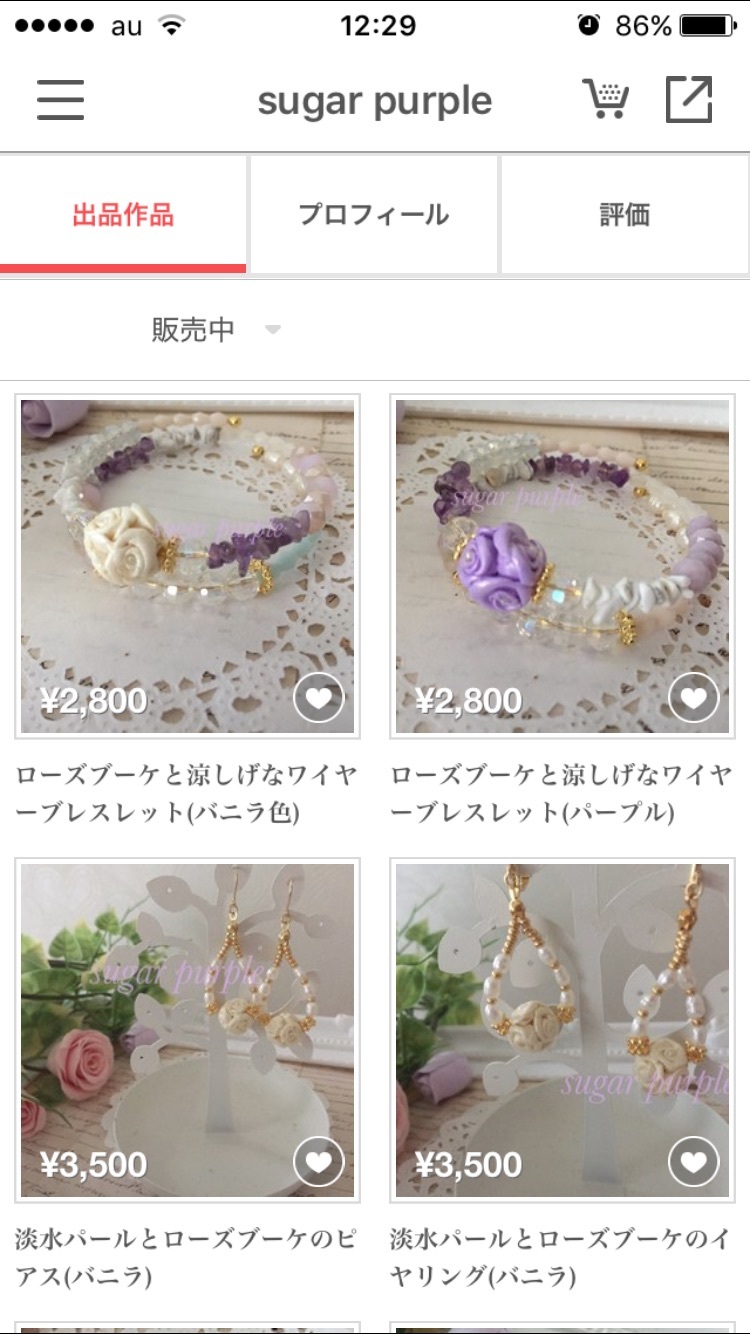The image size is (750, 1334).
Task: Switch to the プロフィール tab
Action: [x=373, y=214]
